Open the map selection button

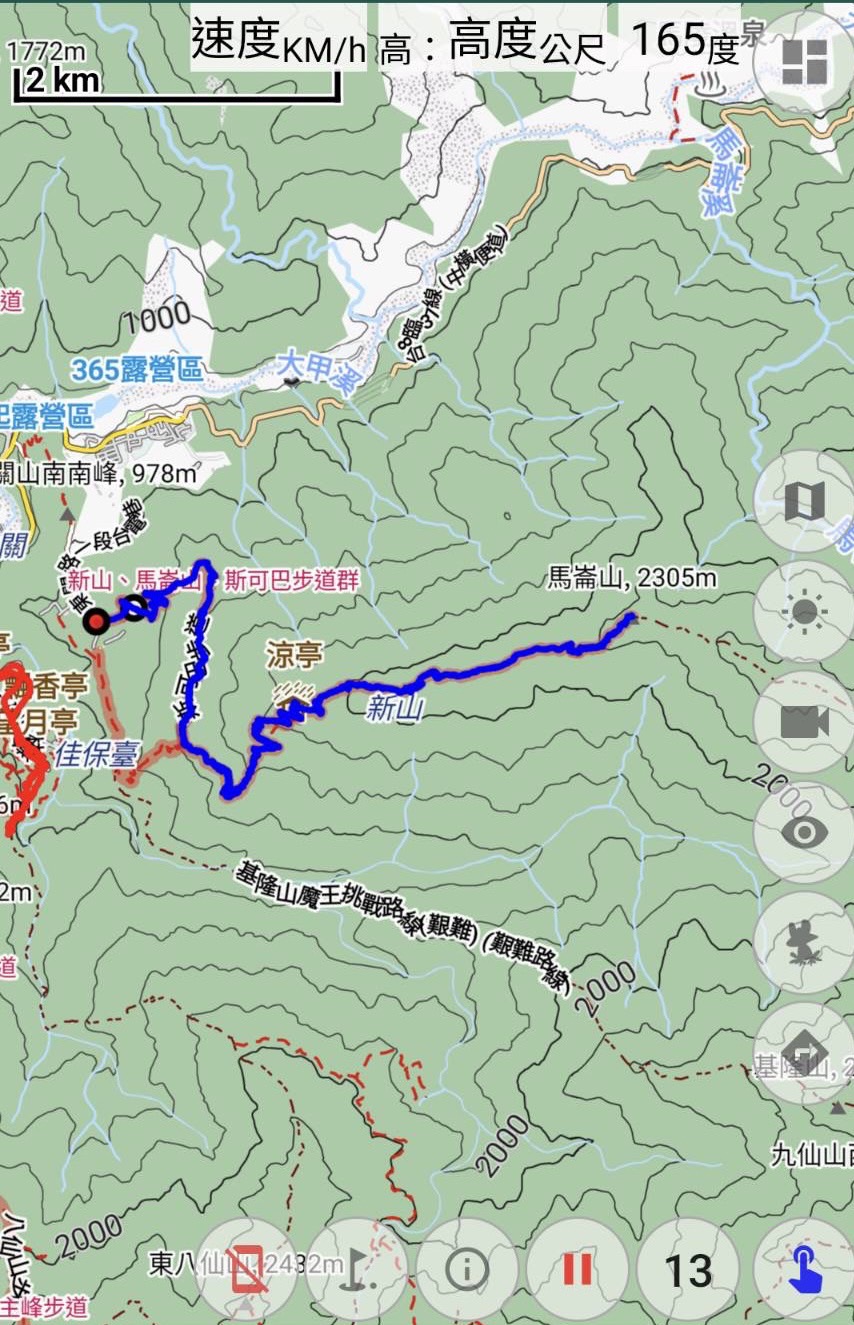[804, 501]
